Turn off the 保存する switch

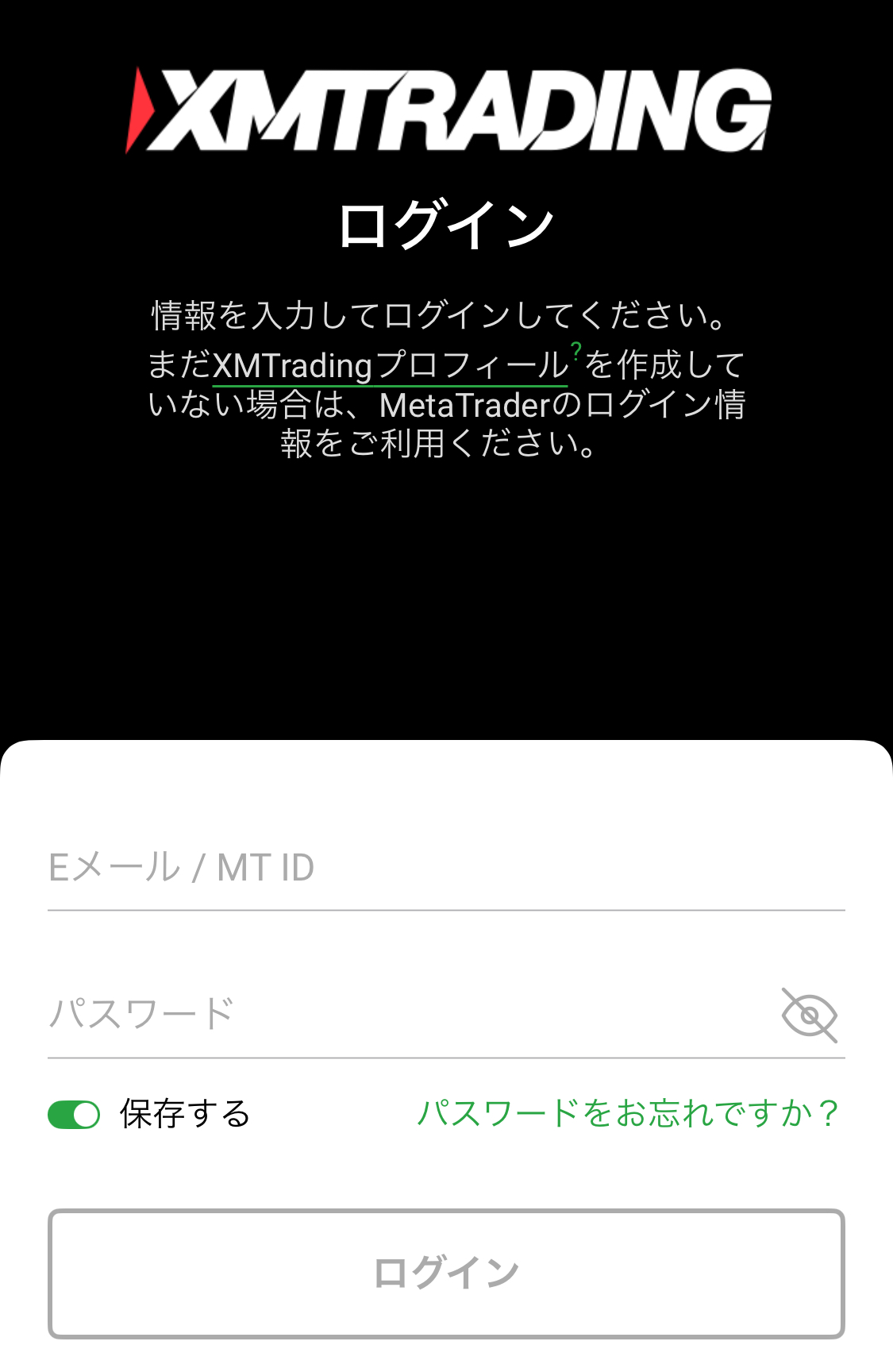(x=74, y=1115)
